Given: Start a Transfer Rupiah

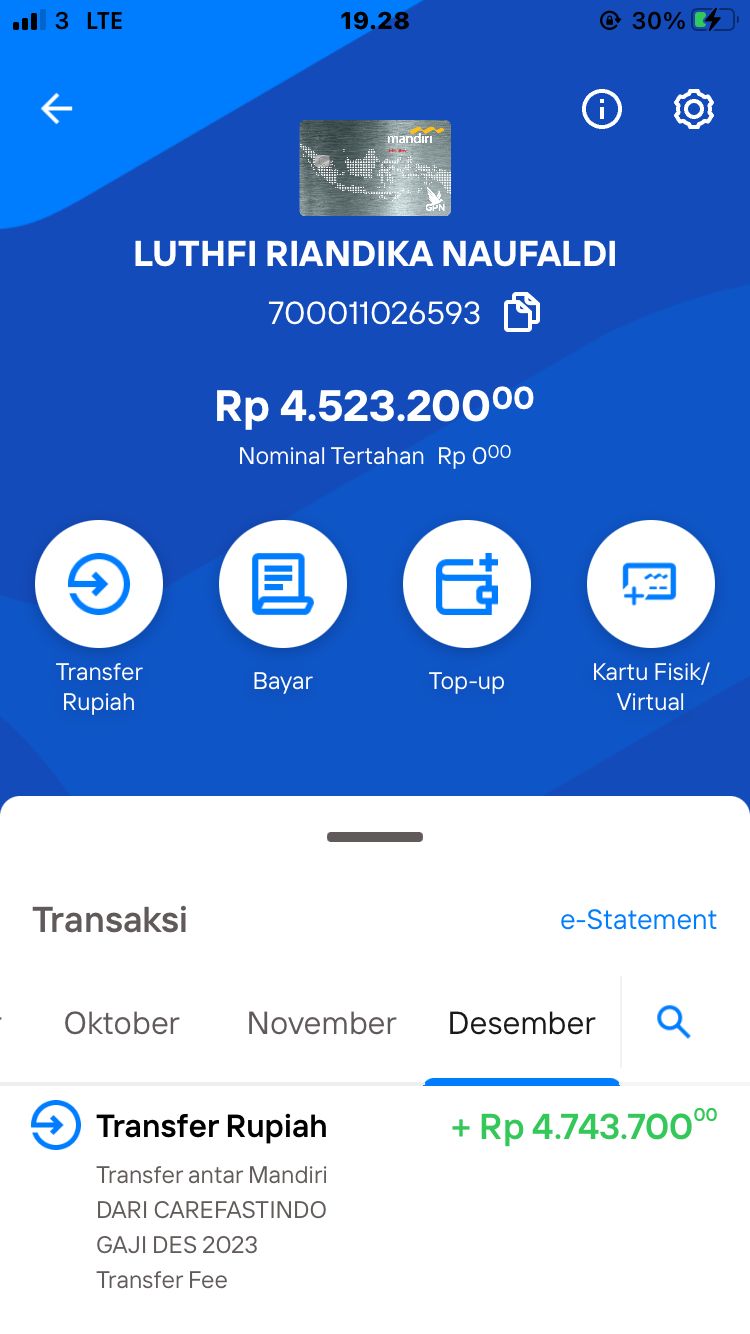Looking at the screenshot, I should click(x=98, y=584).
